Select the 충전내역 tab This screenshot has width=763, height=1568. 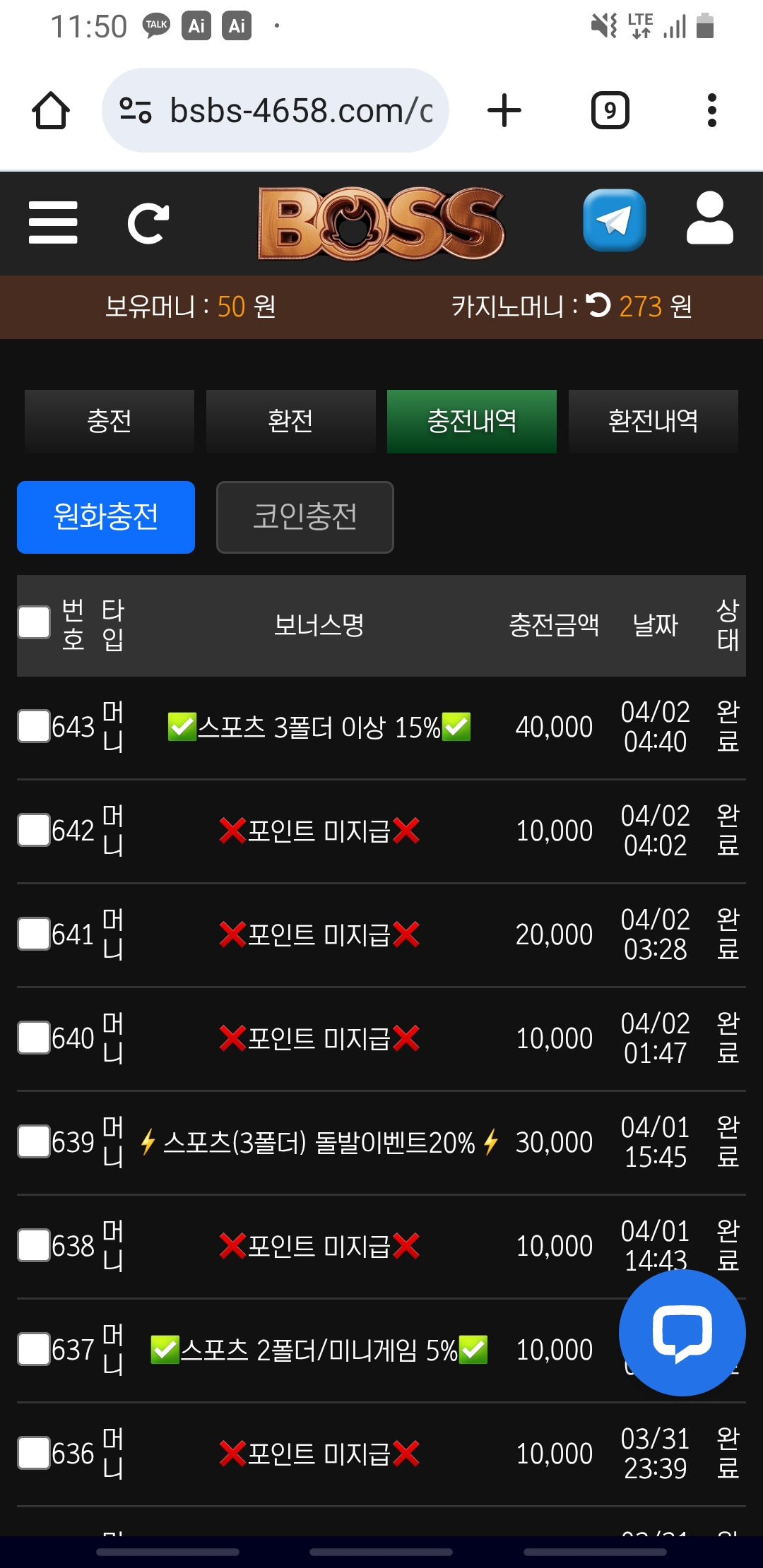coord(472,421)
